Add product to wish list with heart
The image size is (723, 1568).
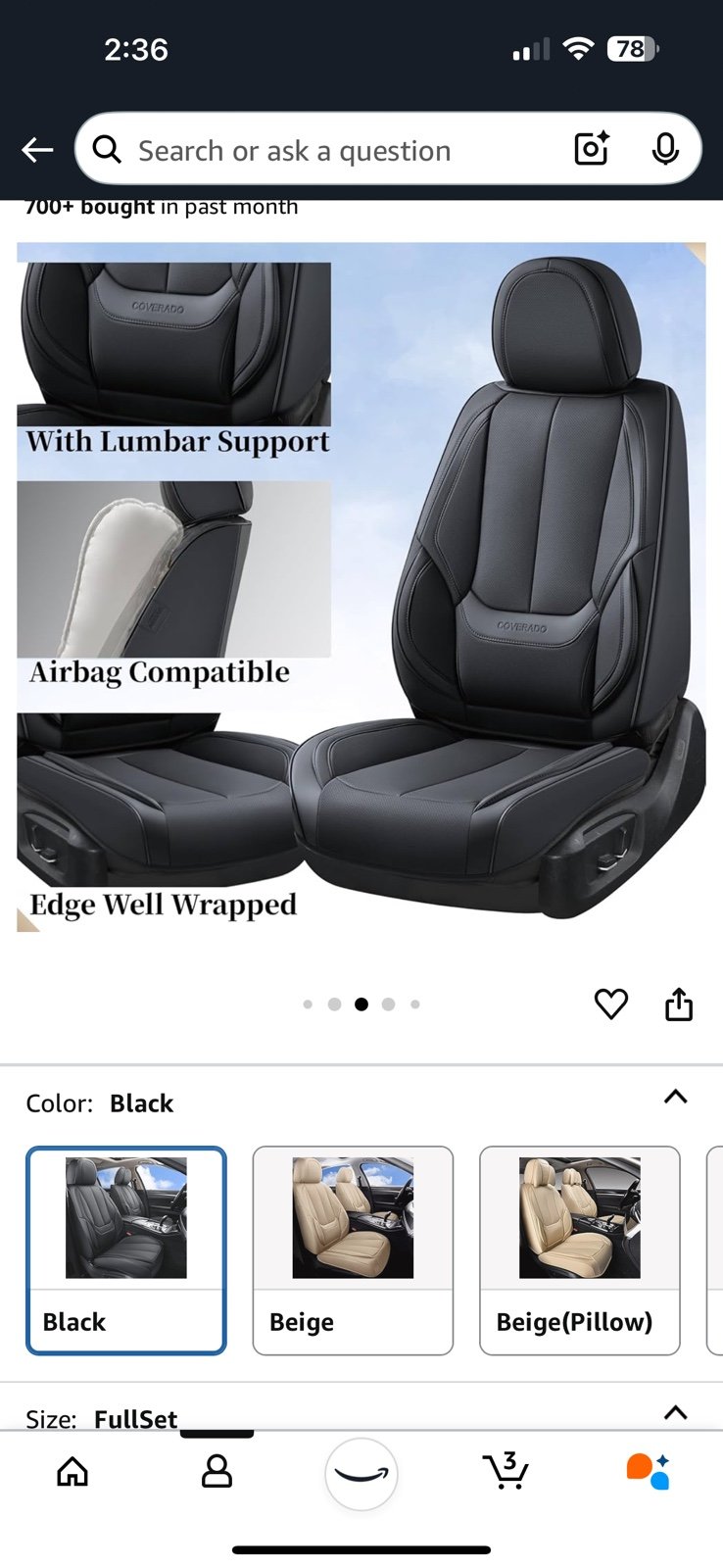point(611,1004)
